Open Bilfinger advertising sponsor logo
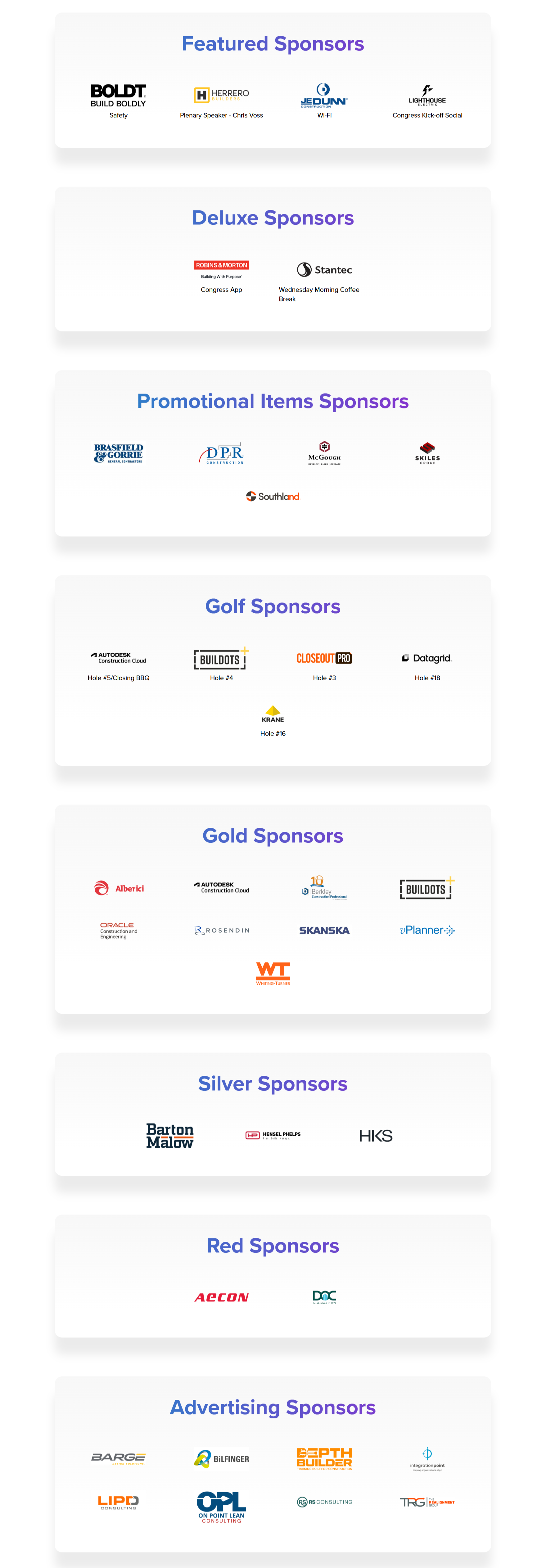The height and width of the screenshot is (1568, 546). click(221, 1458)
